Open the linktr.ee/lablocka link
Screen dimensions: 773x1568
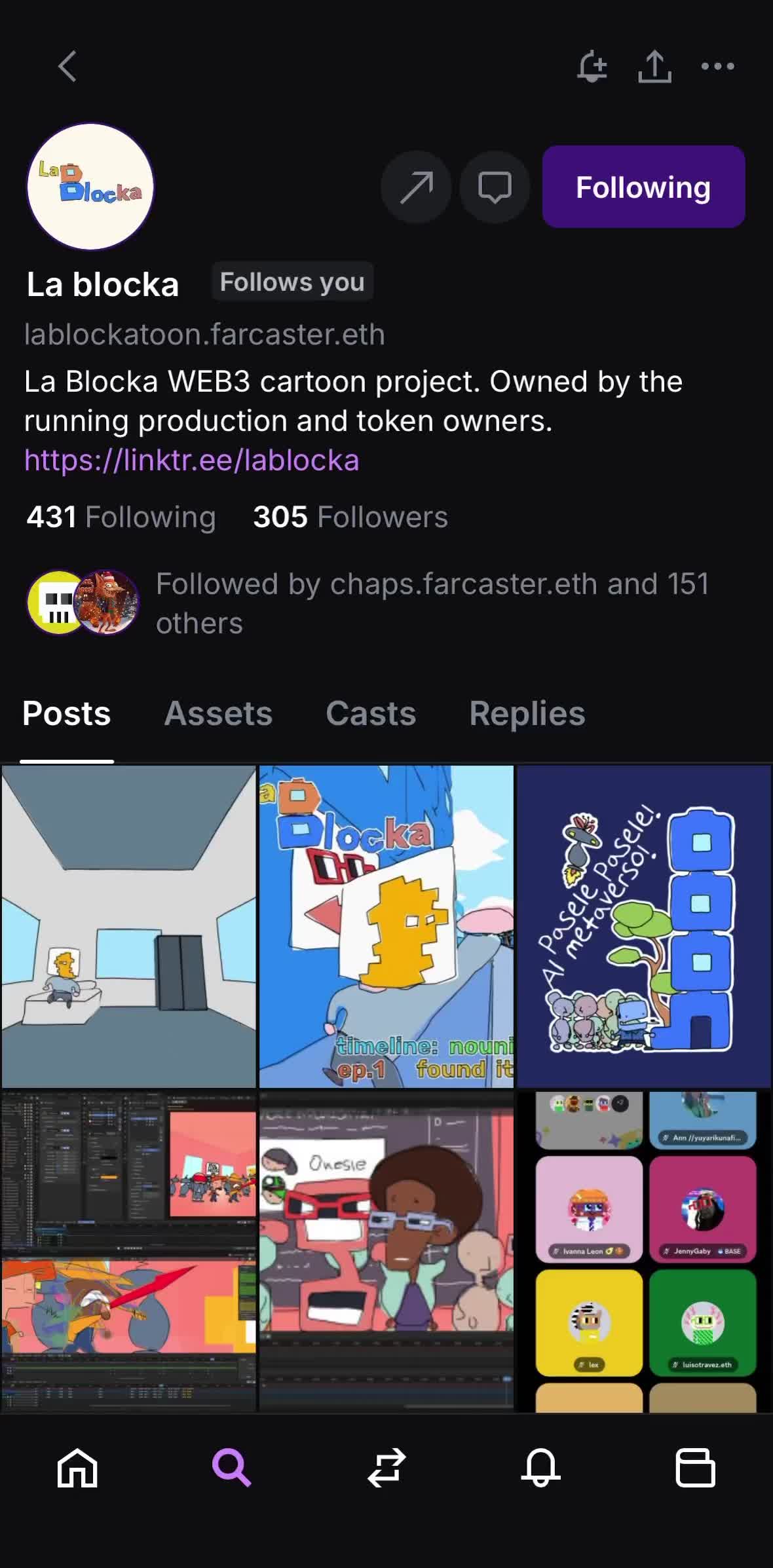(x=192, y=460)
